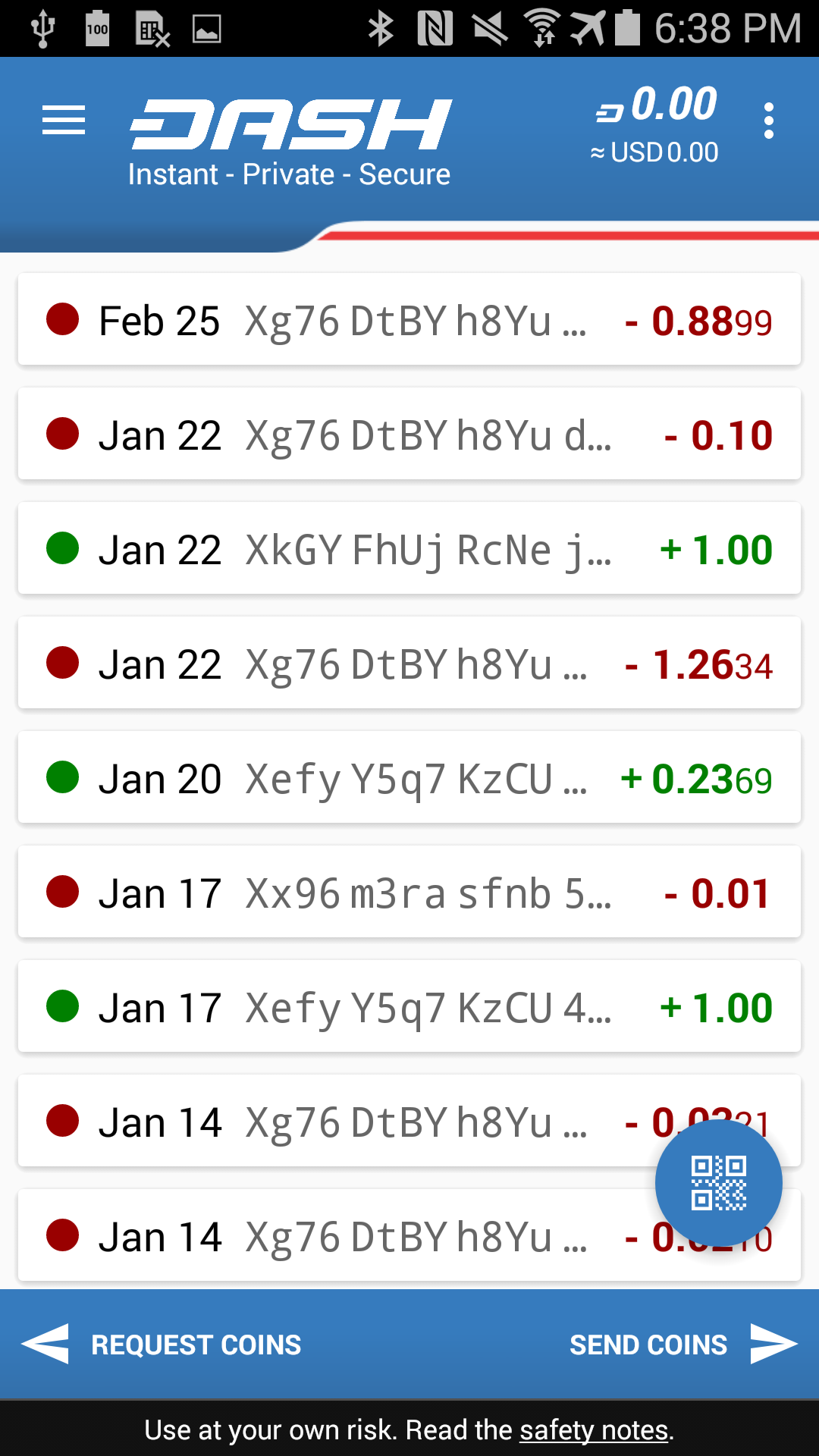Open the Jan 17 transaction of -0.01
This screenshot has height=1456, width=819.
click(409, 892)
